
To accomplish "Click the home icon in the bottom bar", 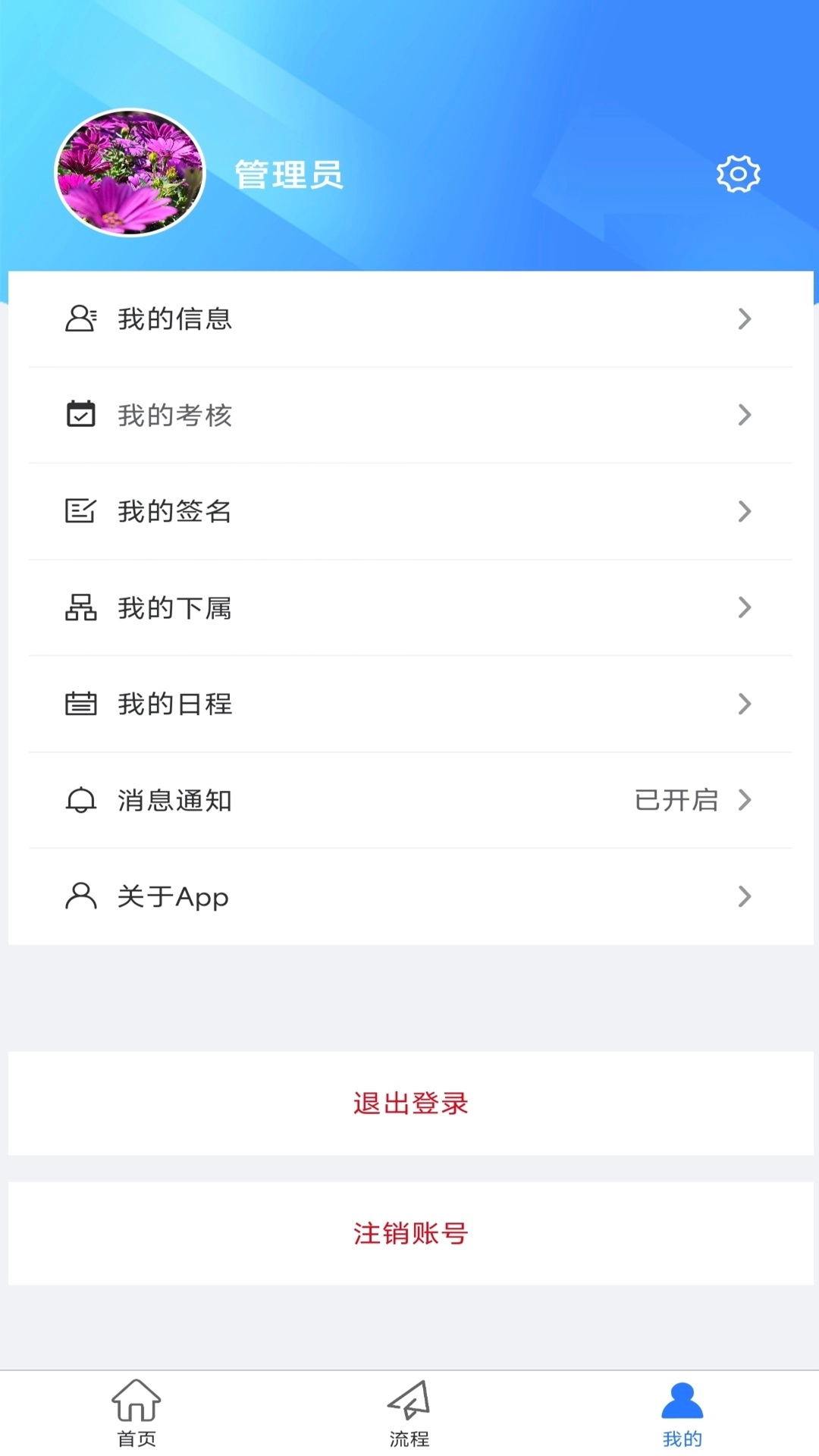I will [x=135, y=1408].
